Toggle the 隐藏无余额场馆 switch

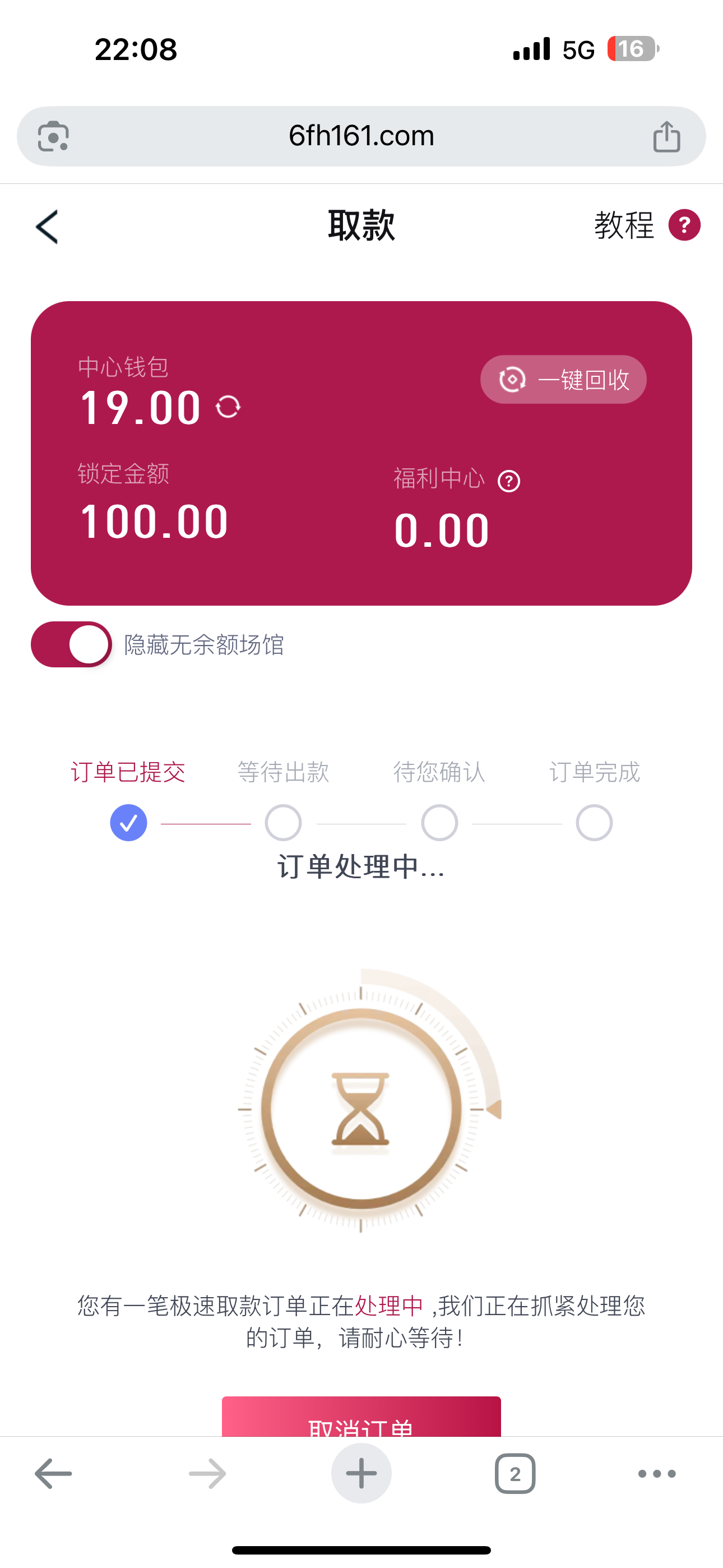pyautogui.click(x=71, y=644)
